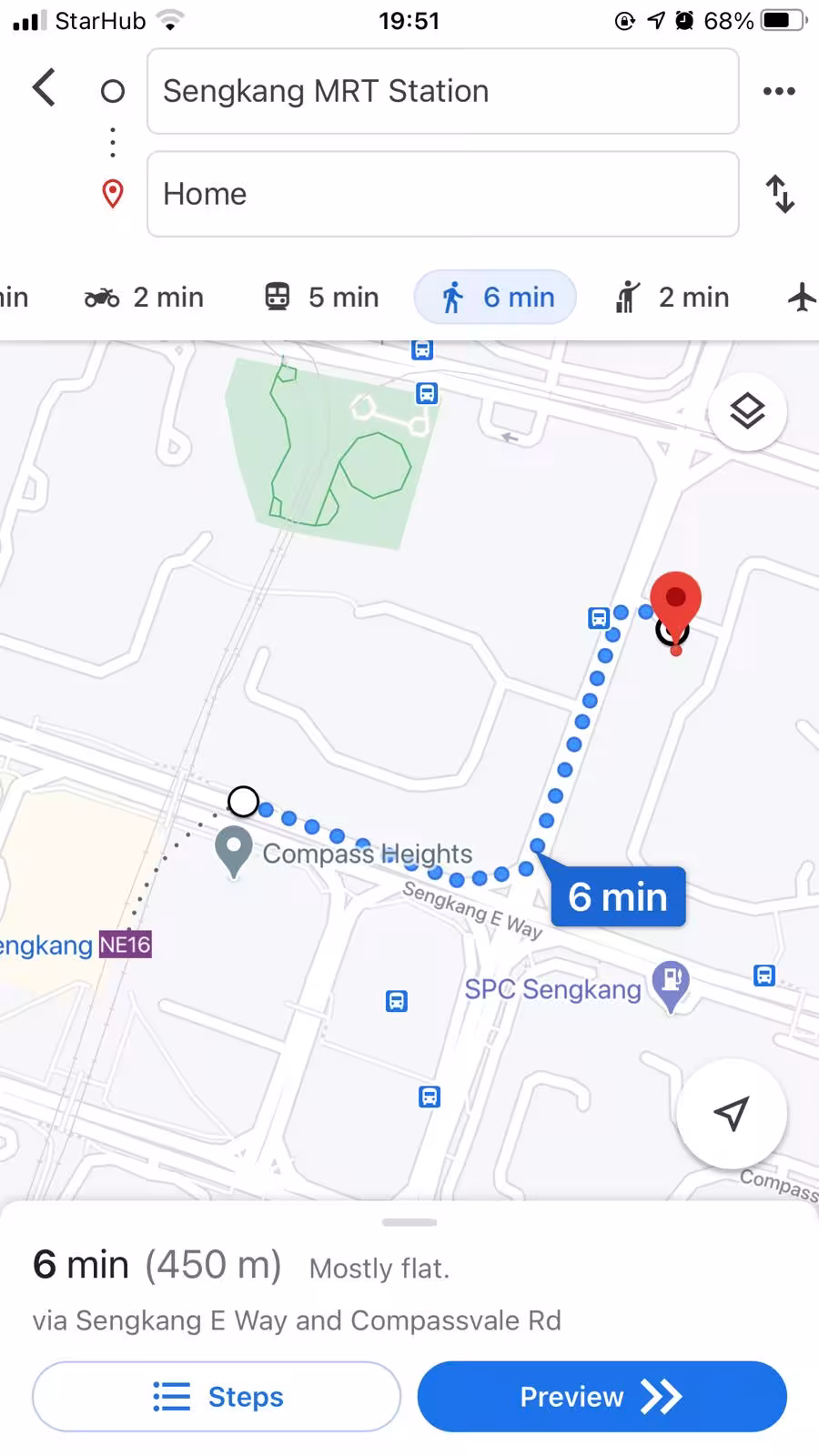This screenshot has width=819, height=1456.
Task: Open the map layers selector
Action: (x=747, y=412)
